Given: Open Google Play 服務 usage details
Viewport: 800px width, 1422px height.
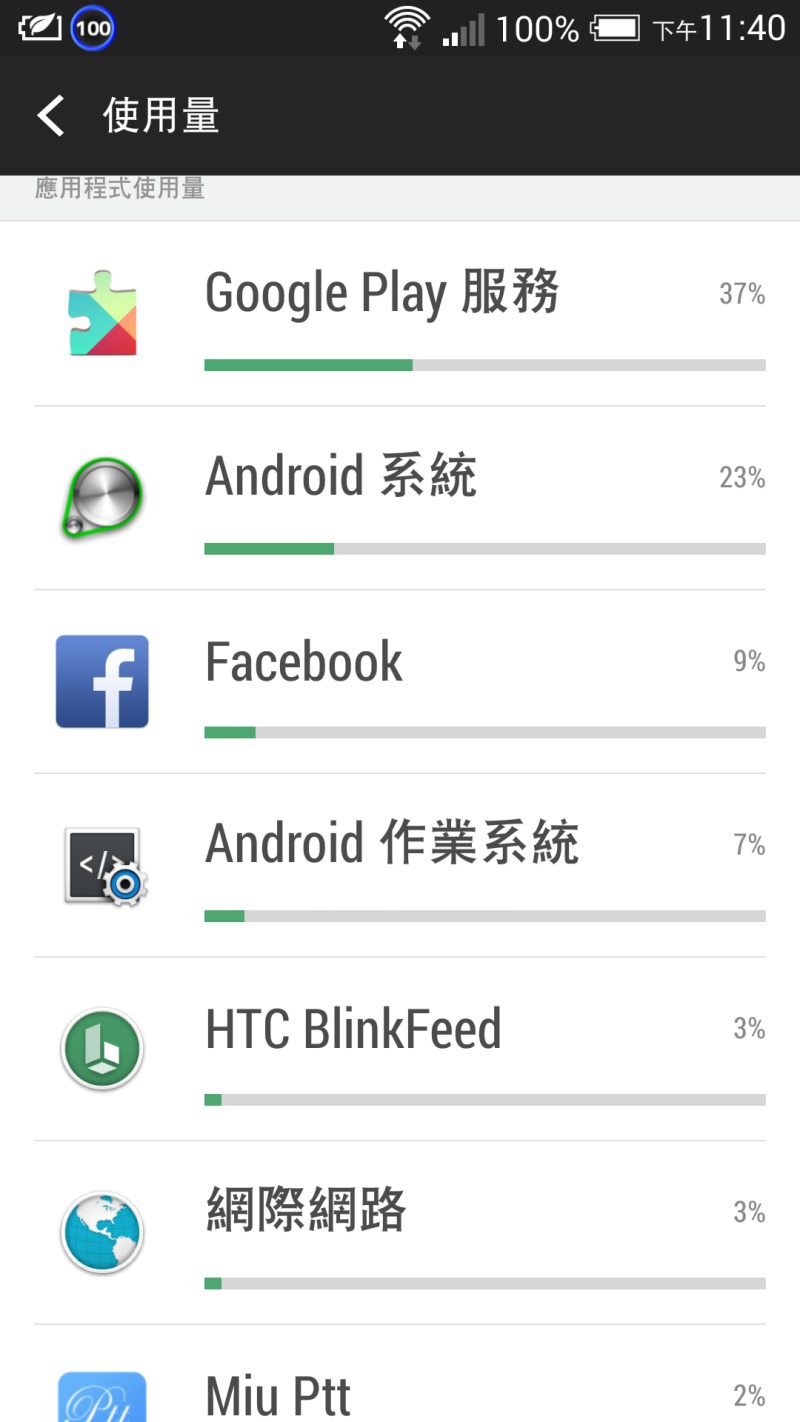Looking at the screenshot, I should [x=400, y=314].
